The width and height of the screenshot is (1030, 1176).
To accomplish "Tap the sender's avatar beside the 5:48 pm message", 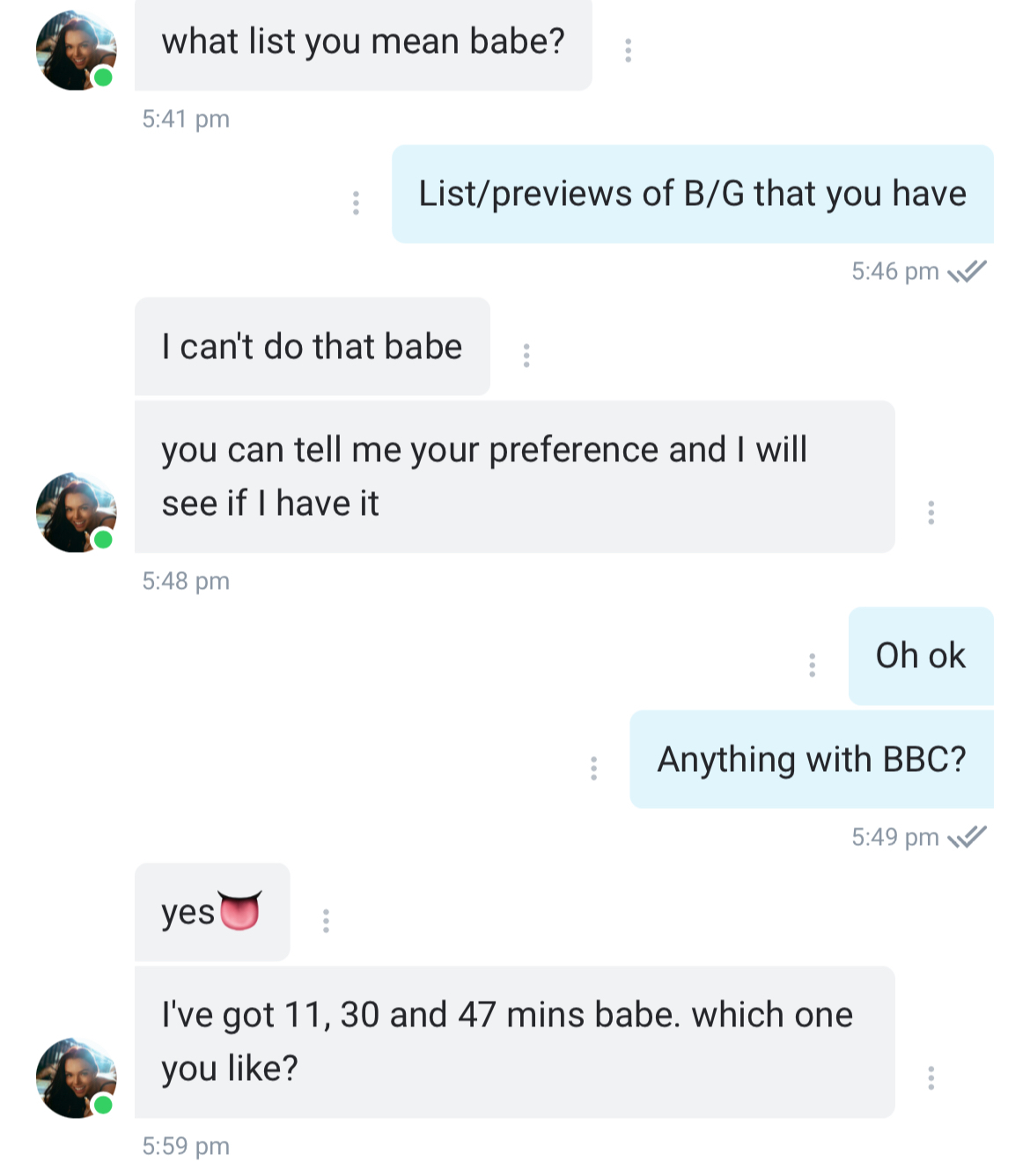I will tap(76, 513).
